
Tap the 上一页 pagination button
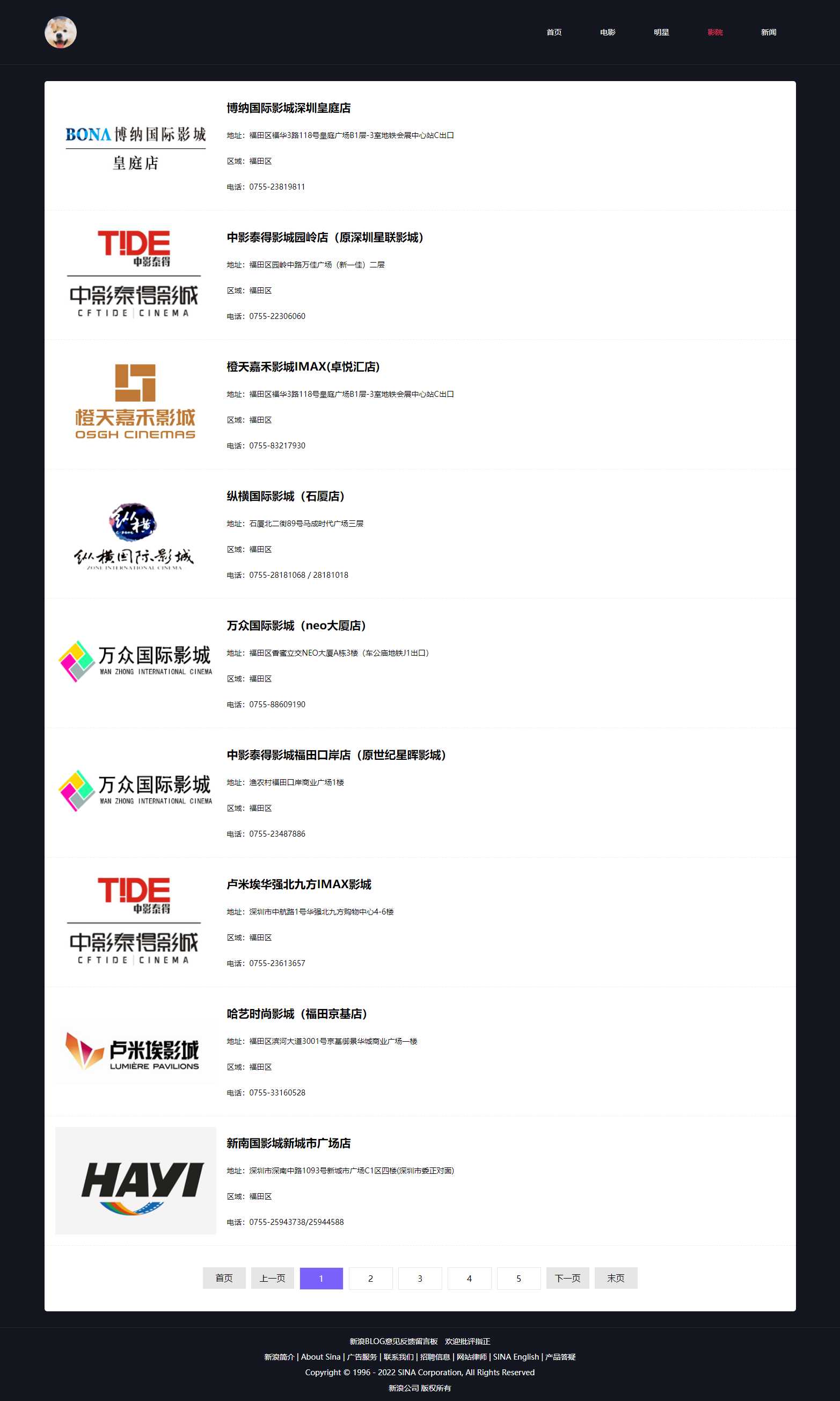click(272, 1278)
